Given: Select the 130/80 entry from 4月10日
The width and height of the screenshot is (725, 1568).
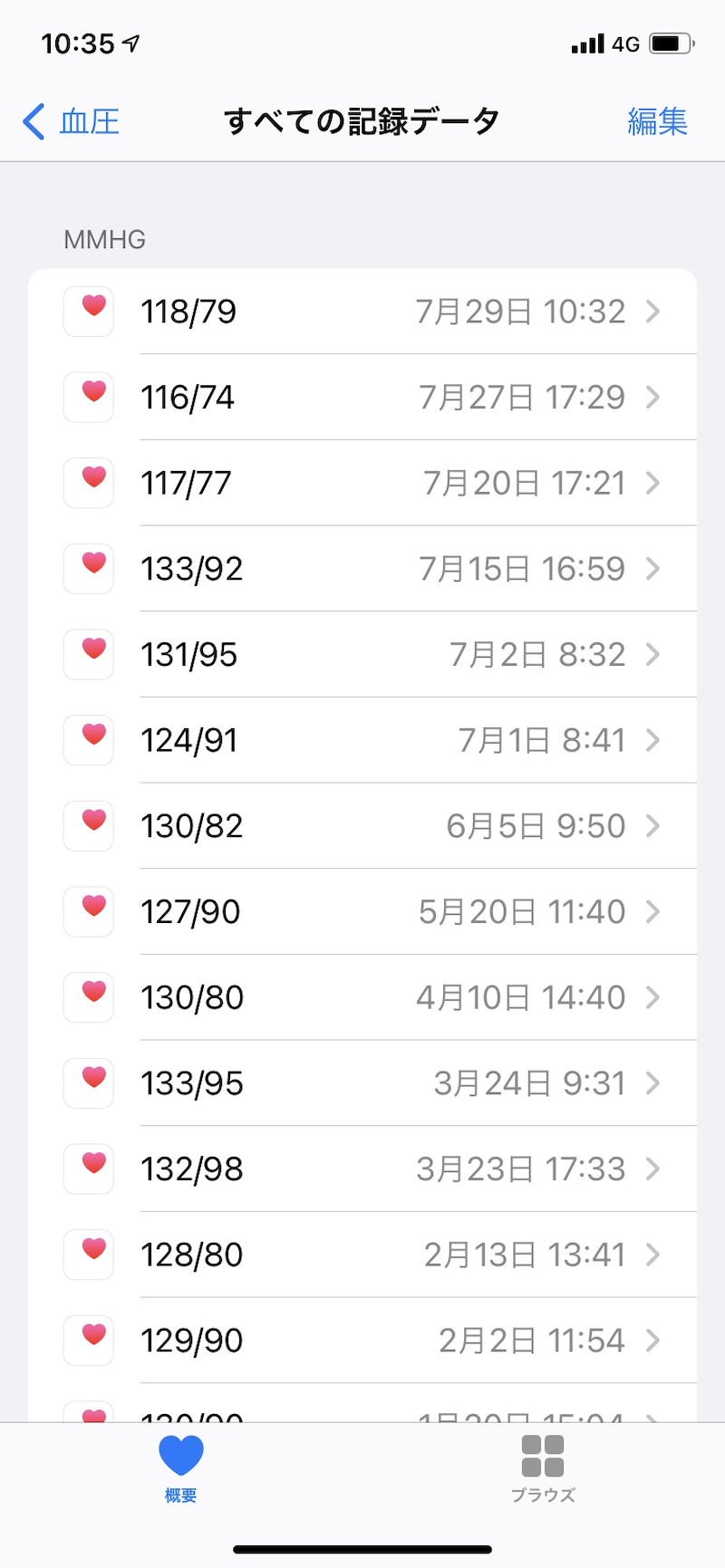Looking at the screenshot, I should pos(362,997).
